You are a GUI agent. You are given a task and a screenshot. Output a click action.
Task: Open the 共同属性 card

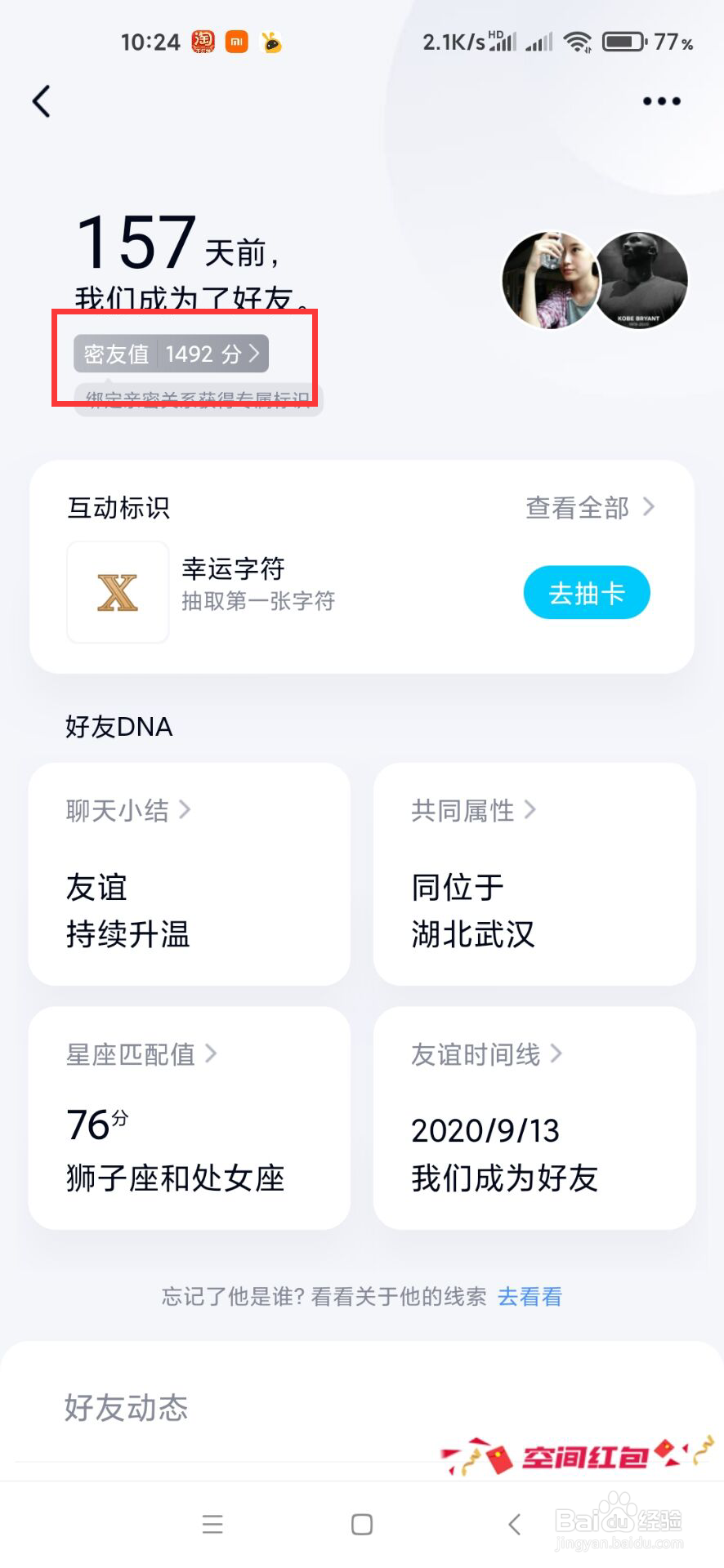534,874
